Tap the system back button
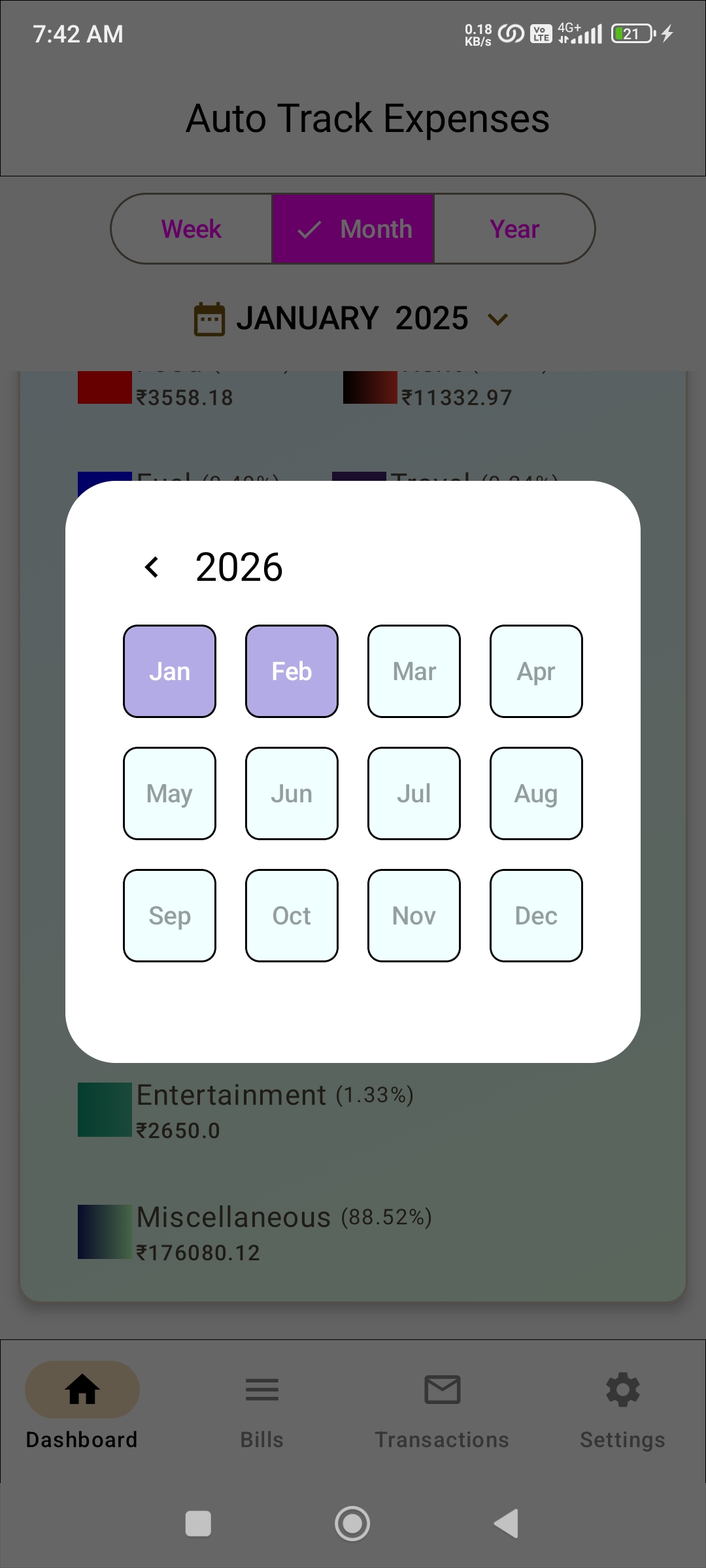The height and width of the screenshot is (1568, 706). click(x=507, y=1524)
